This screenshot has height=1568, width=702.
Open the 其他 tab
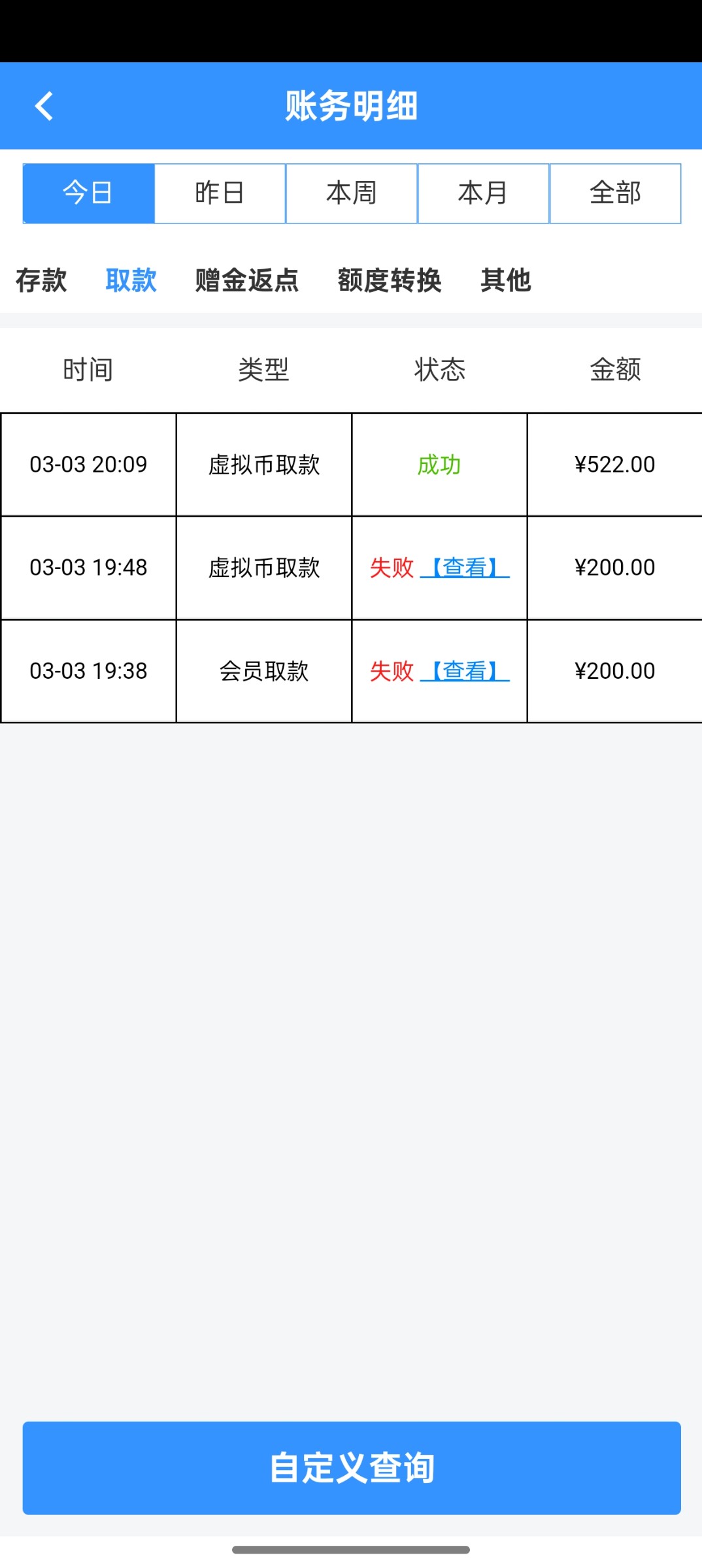(505, 280)
